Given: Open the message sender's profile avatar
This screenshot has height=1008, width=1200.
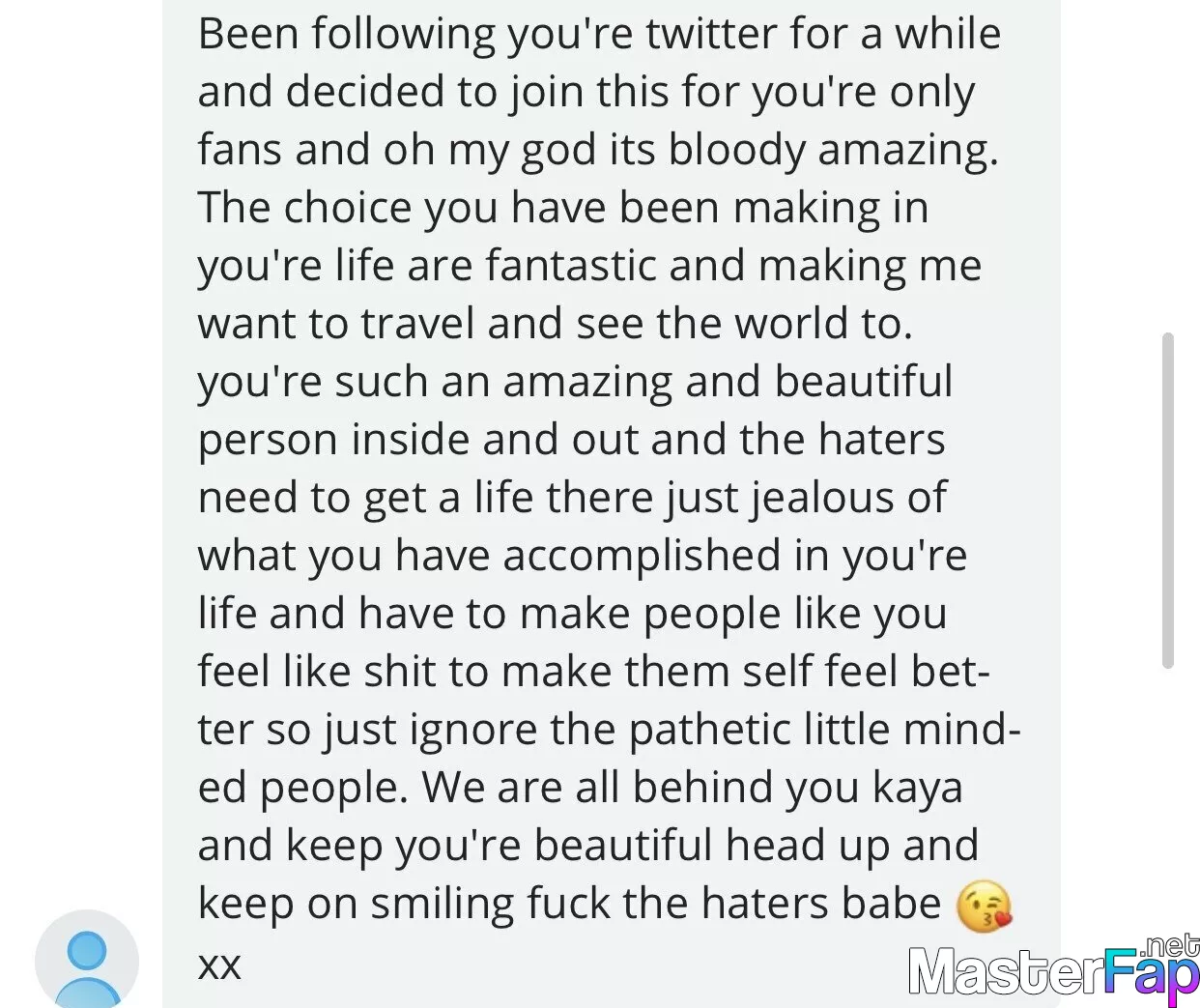Looking at the screenshot, I should click(87, 961).
